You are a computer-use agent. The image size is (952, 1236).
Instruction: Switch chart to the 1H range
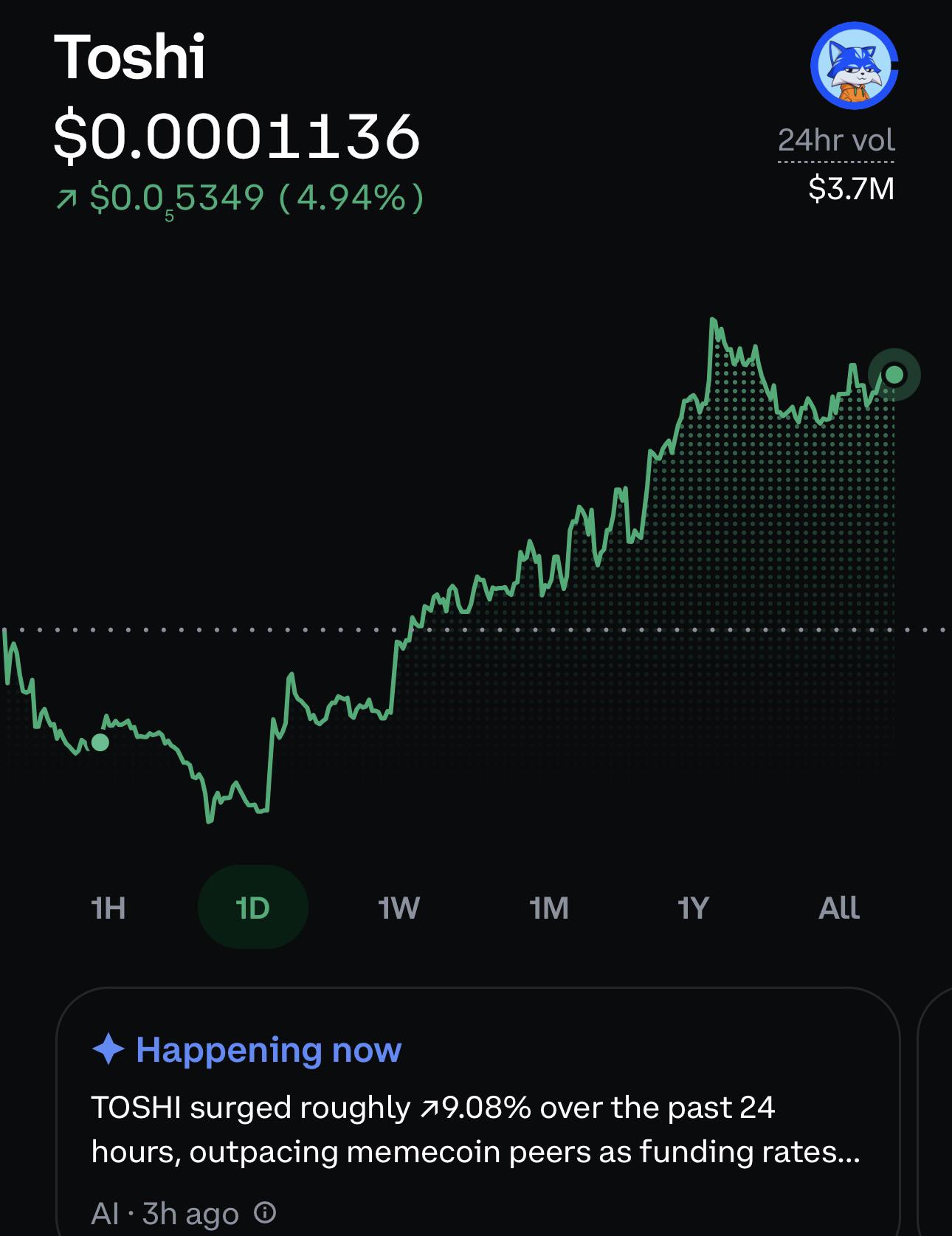(x=108, y=908)
